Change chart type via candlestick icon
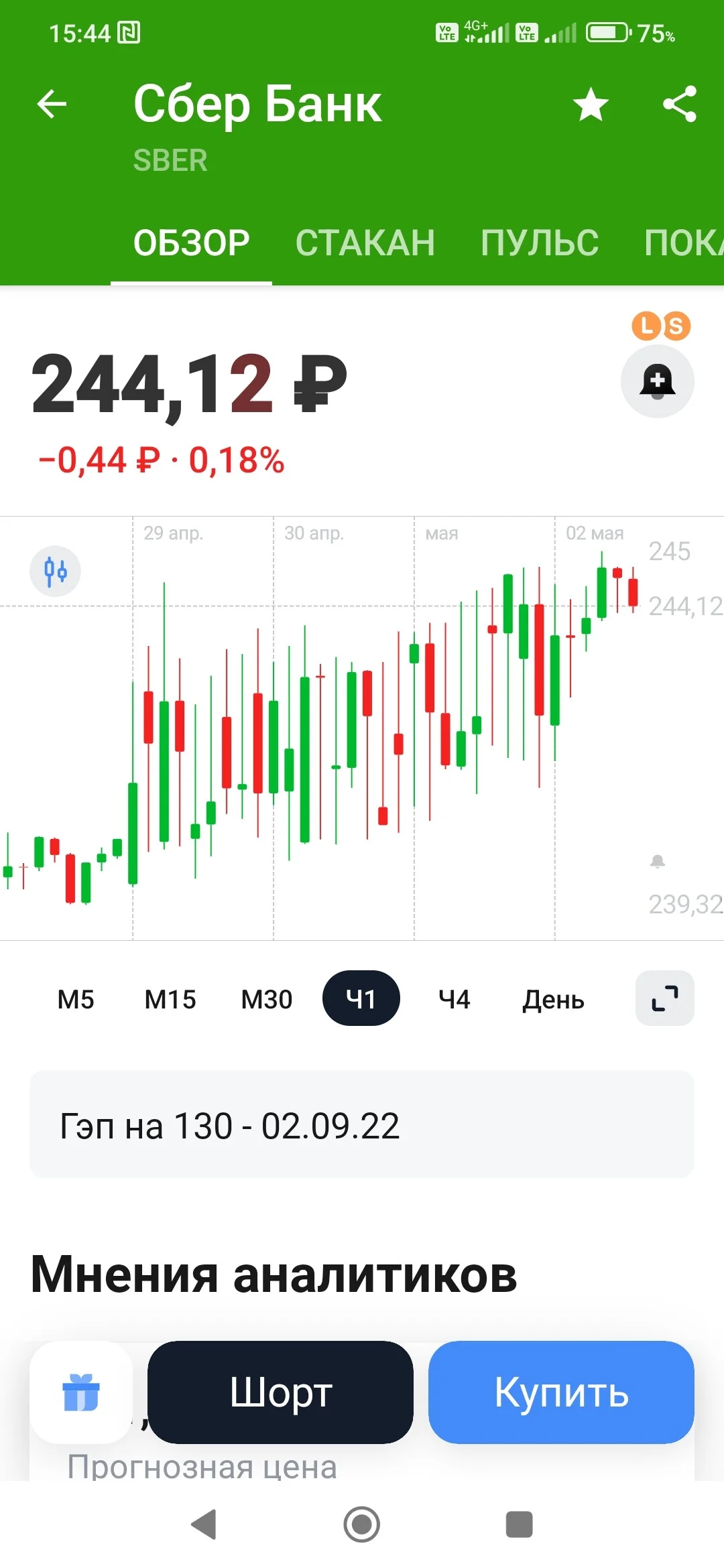Viewport: 724px width, 1568px height. [55, 571]
